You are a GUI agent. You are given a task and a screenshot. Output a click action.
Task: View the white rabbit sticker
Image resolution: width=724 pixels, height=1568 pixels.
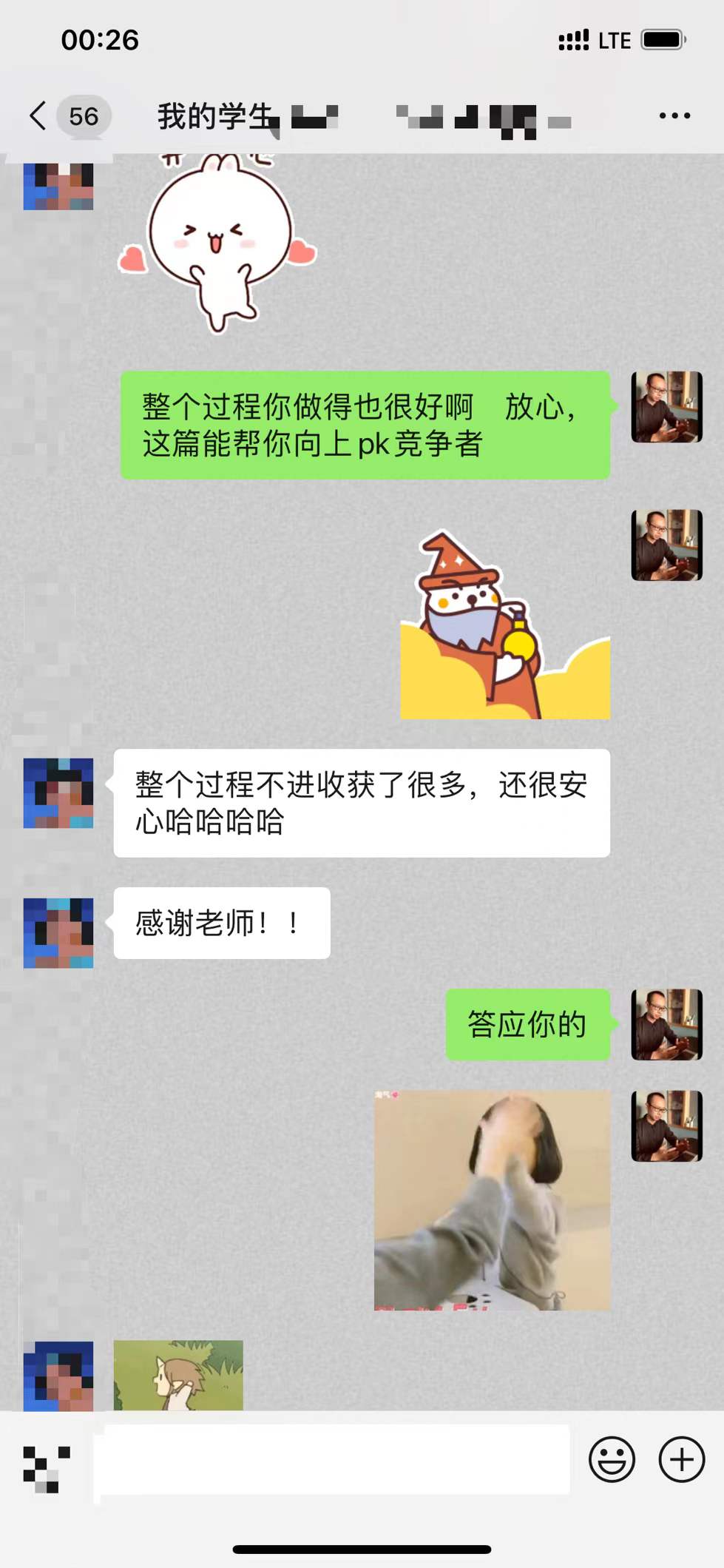217,242
